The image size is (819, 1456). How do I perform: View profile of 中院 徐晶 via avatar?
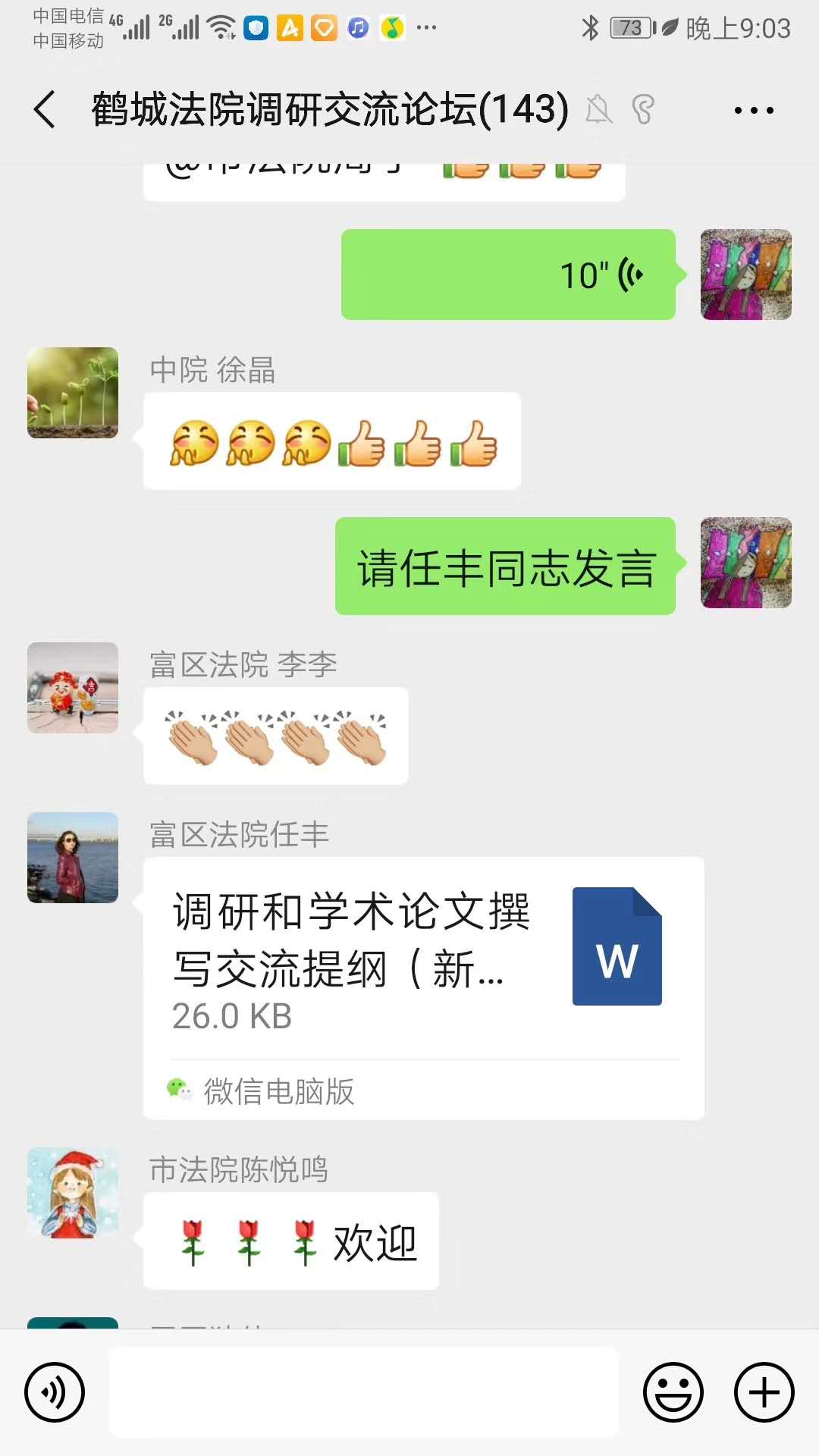pyautogui.click(x=73, y=393)
